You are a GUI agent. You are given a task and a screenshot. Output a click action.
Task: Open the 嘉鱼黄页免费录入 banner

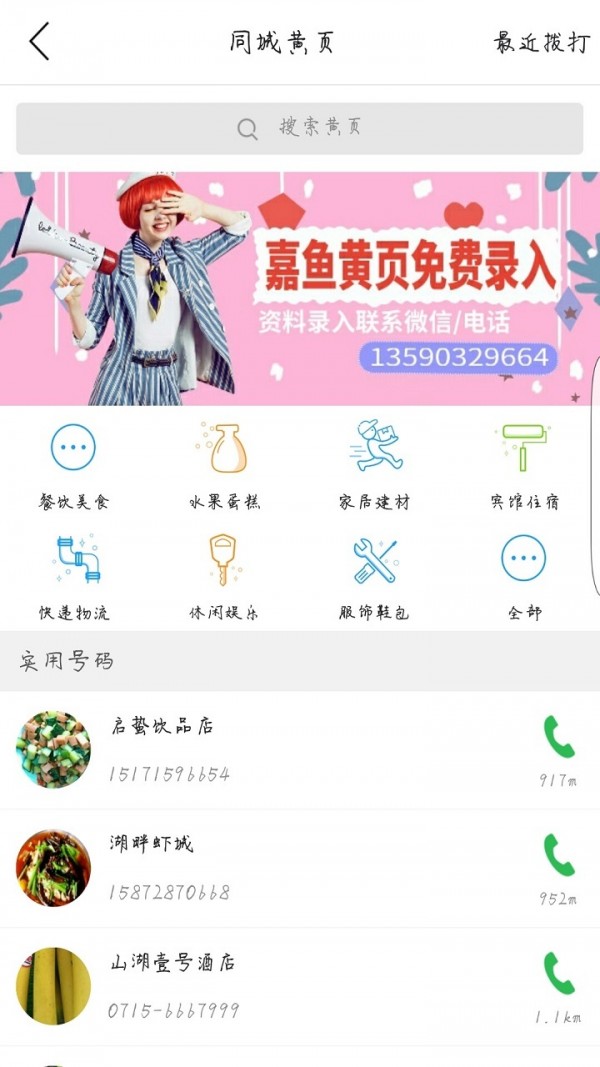300,289
